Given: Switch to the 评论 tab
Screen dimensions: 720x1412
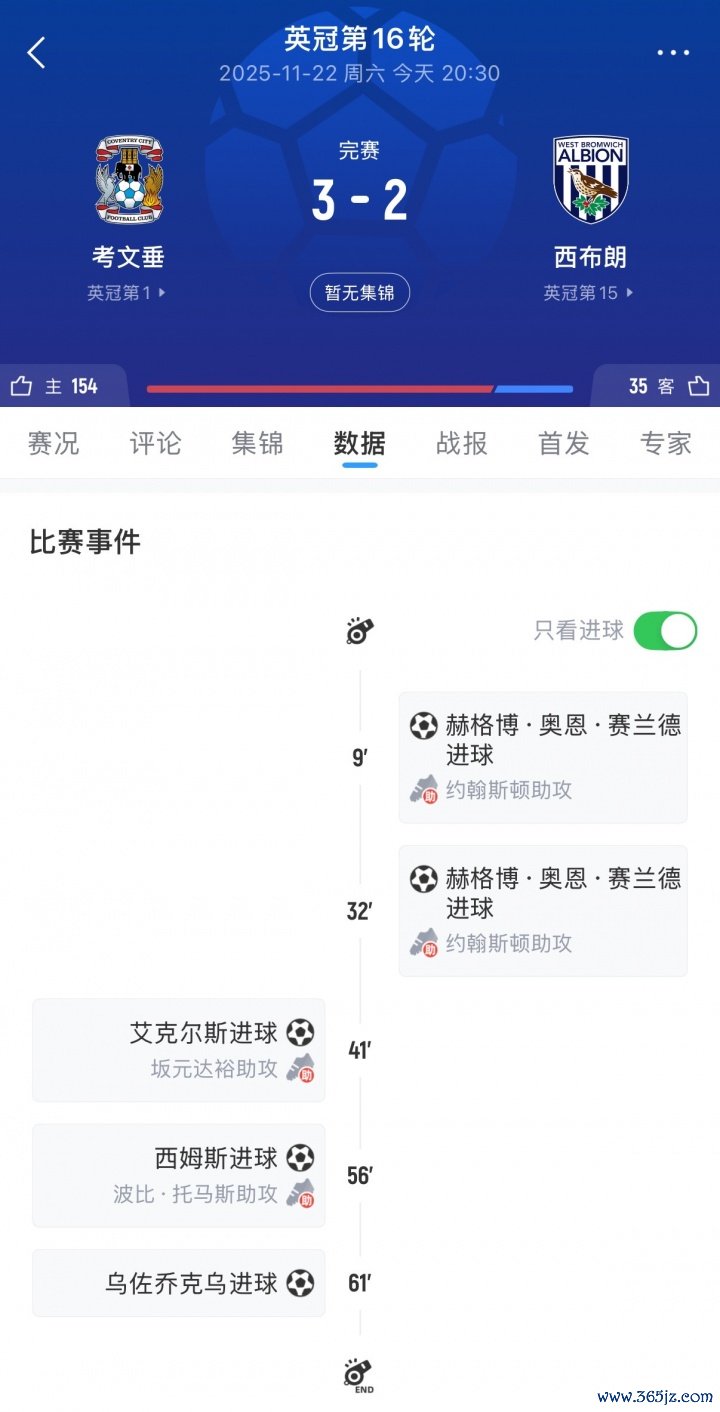Looking at the screenshot, I should [155, 443].
